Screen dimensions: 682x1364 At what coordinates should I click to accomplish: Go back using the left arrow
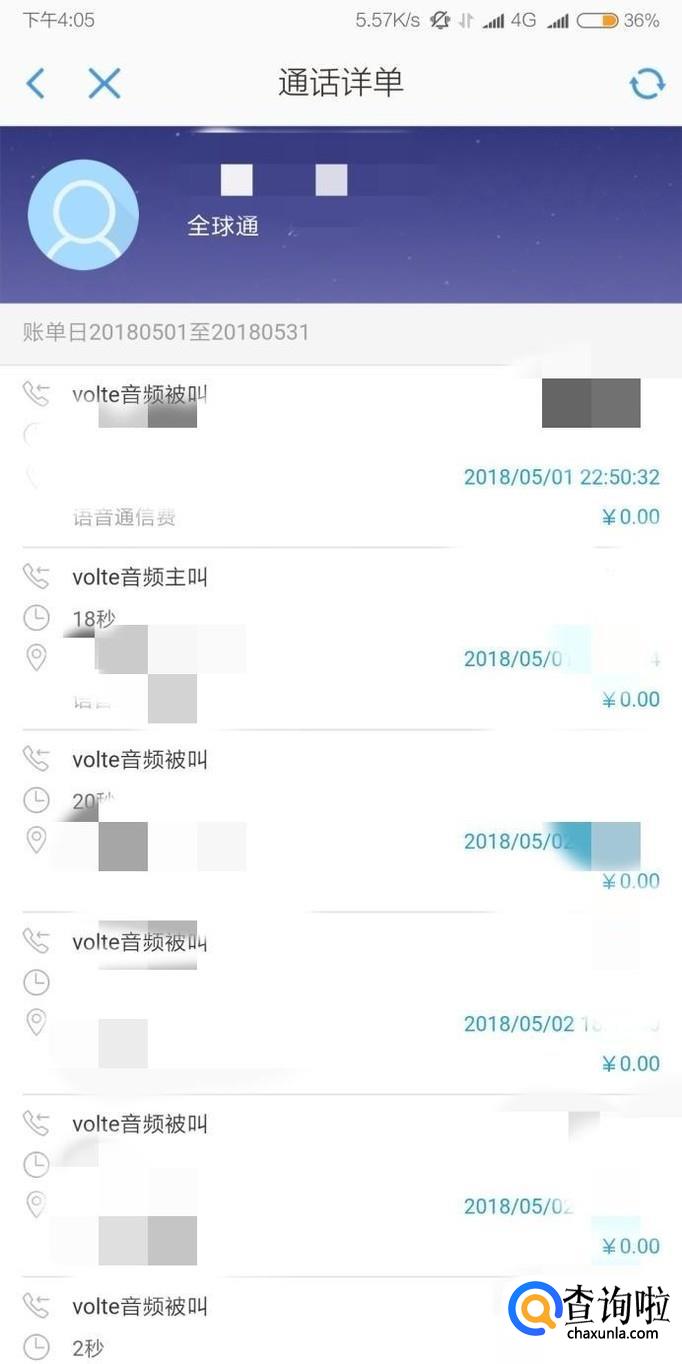tap(36, 83)
